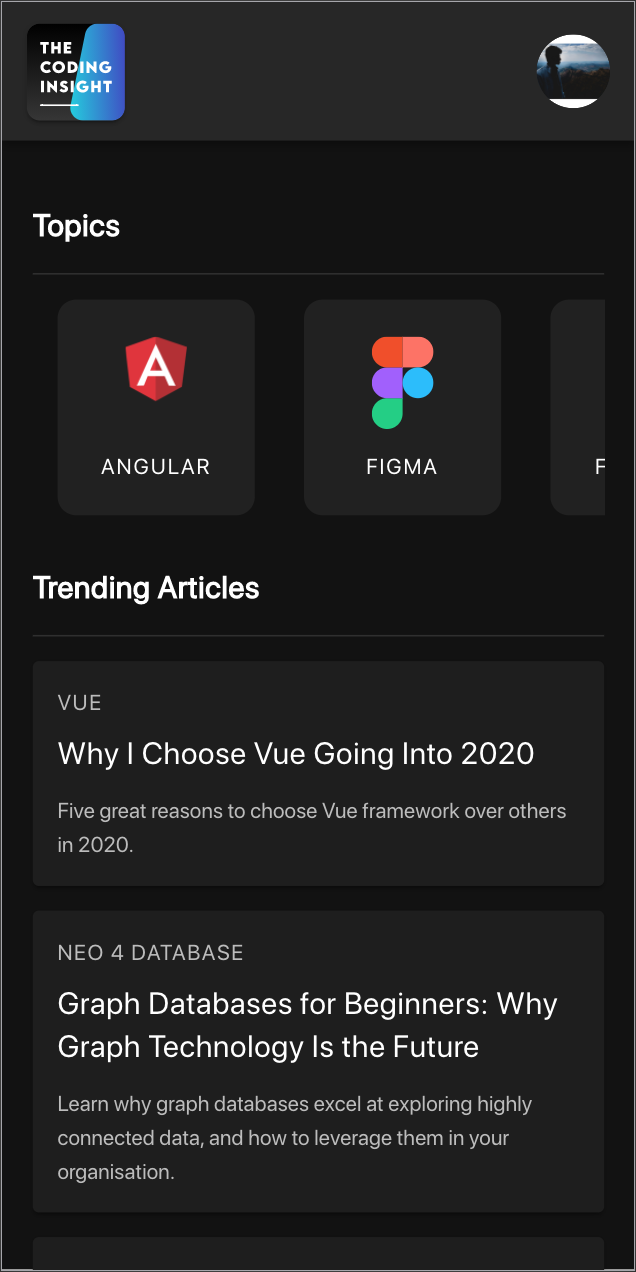Viewport: 636px width, 1272px height.
Task: Go to The Coding Insight home
Action: tap(76, 72)
